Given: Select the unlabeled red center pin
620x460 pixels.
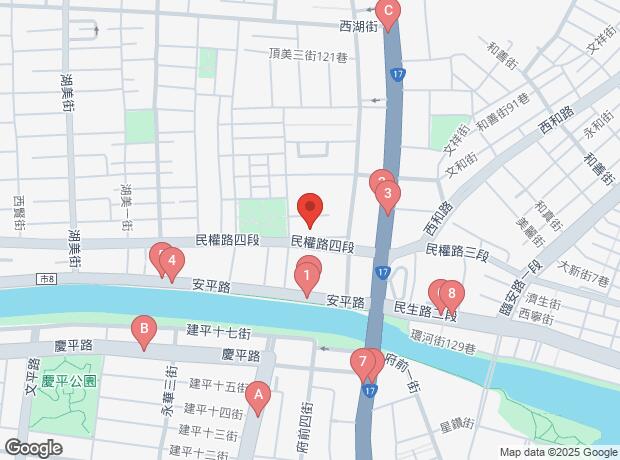Looking at the screenshot, I should [x=310, y=208].
